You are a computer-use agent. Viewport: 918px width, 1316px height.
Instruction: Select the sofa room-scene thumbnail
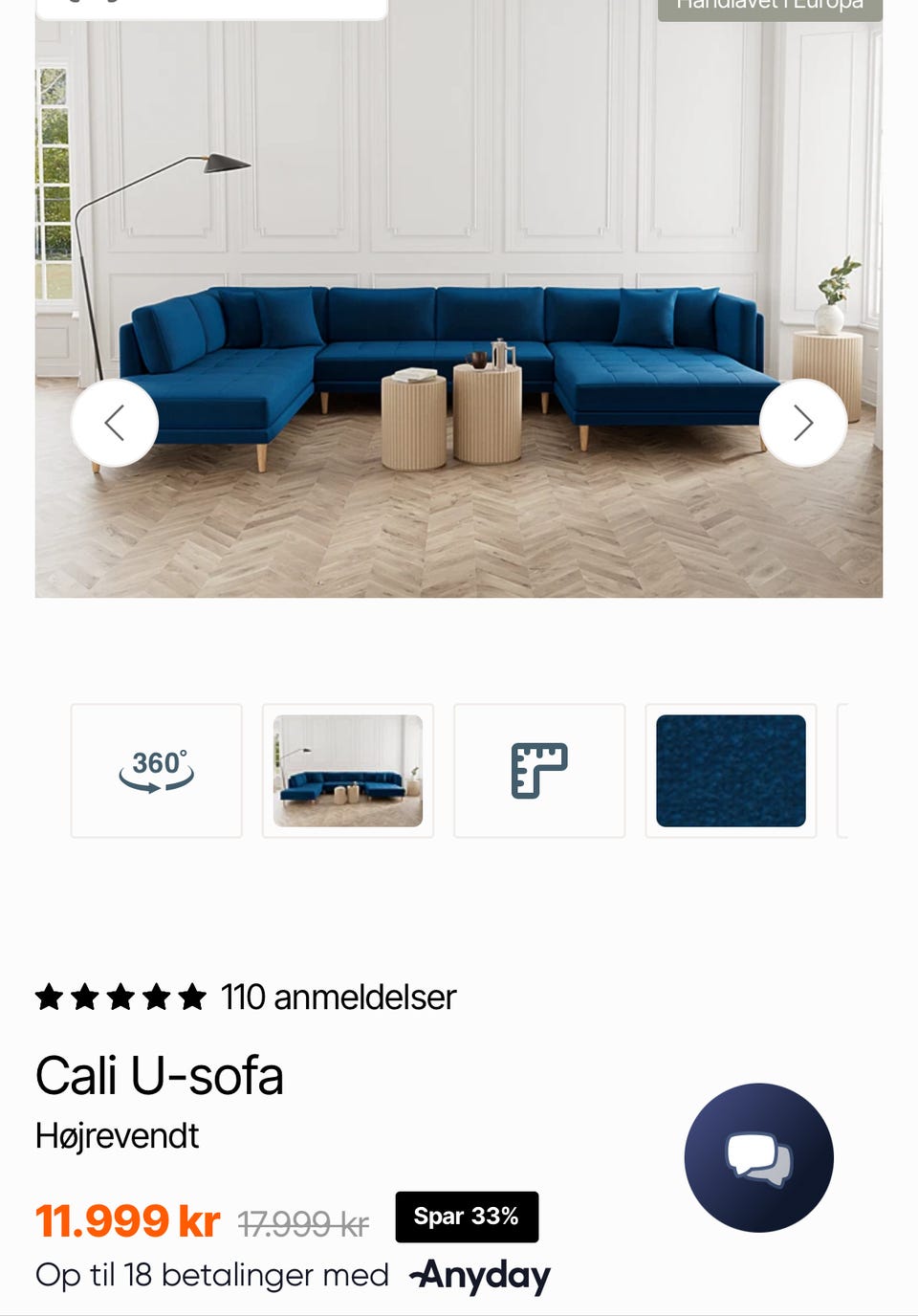347,771
